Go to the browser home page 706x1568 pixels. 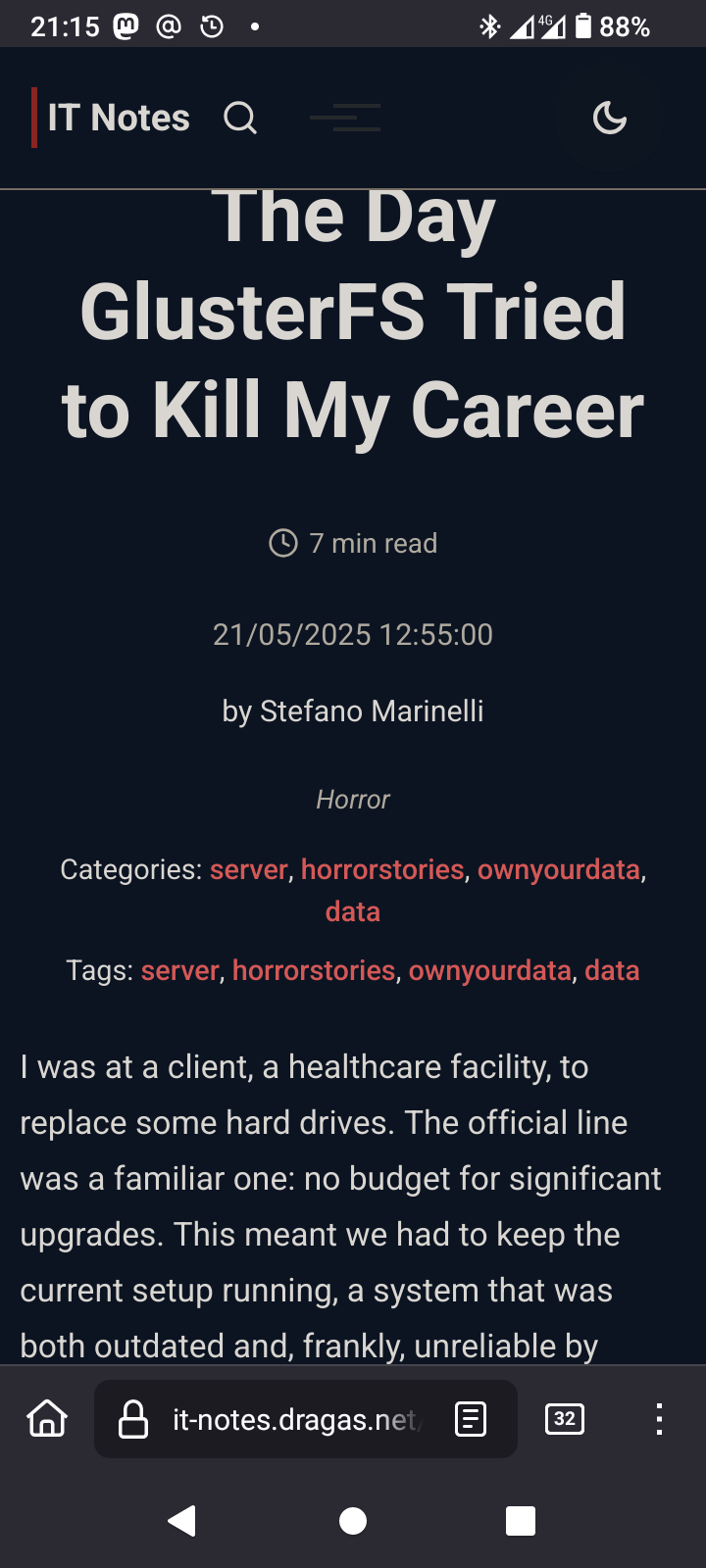pos(47,1419)
